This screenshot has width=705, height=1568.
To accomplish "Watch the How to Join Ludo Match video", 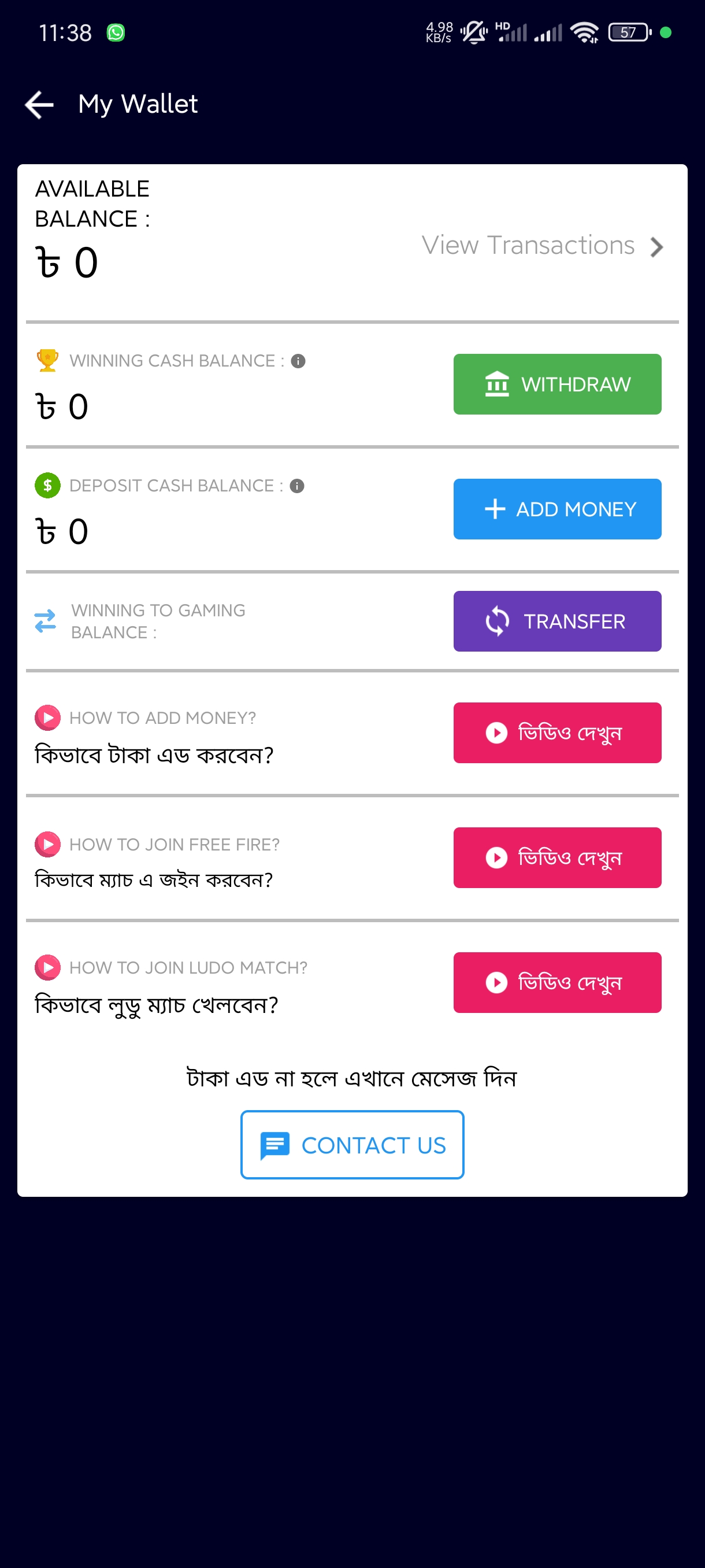I will click(x=557, y=982).
